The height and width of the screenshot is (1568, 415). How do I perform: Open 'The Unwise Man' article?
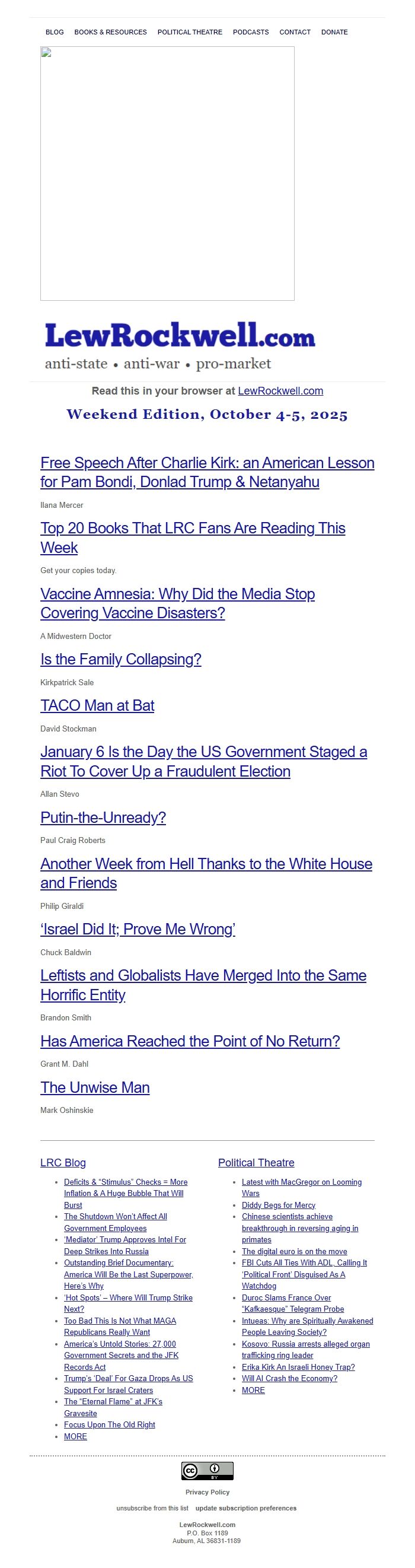coord(95,1087)
